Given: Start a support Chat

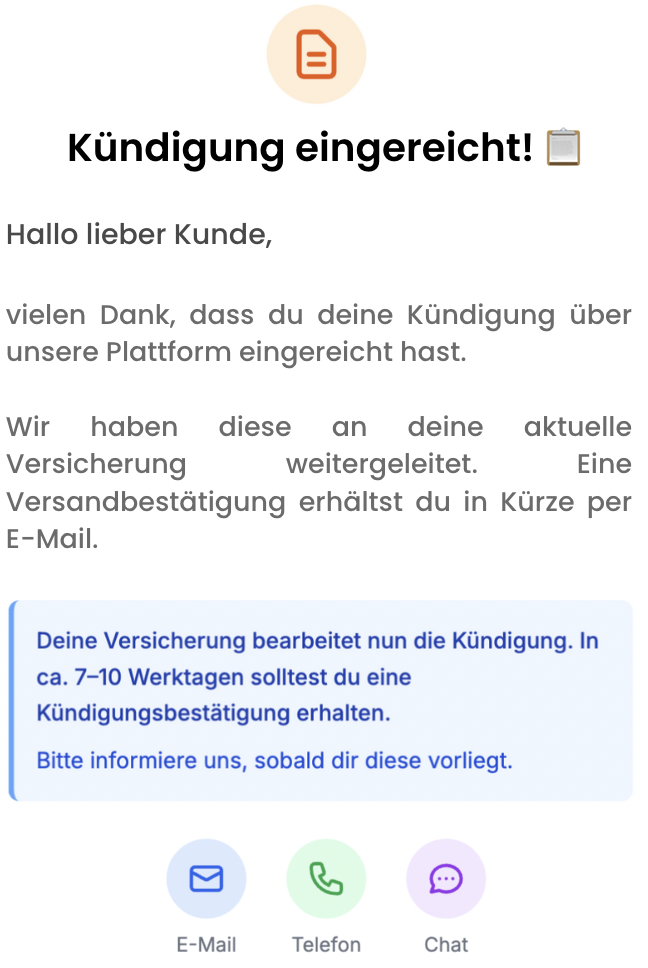Looking at the screenshot, I should pyautogui.click(x=446, y=879).
